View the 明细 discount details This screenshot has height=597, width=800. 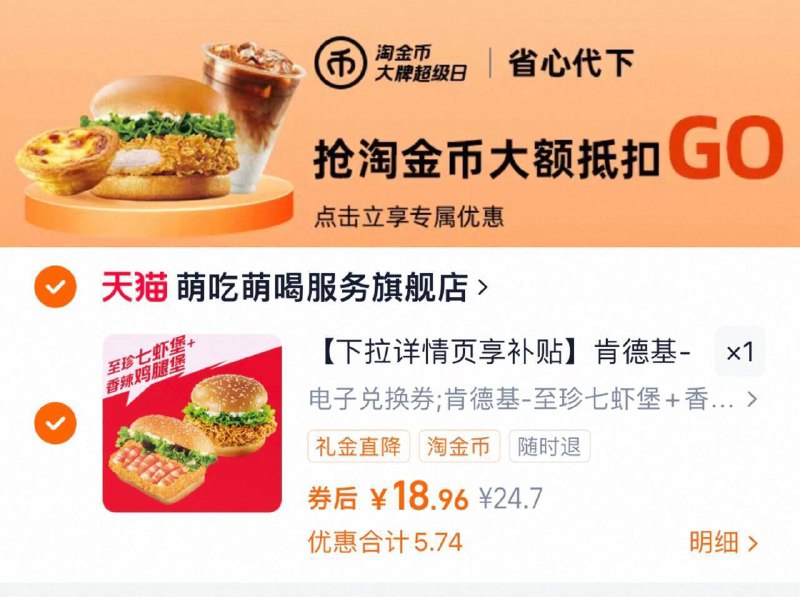723,543
